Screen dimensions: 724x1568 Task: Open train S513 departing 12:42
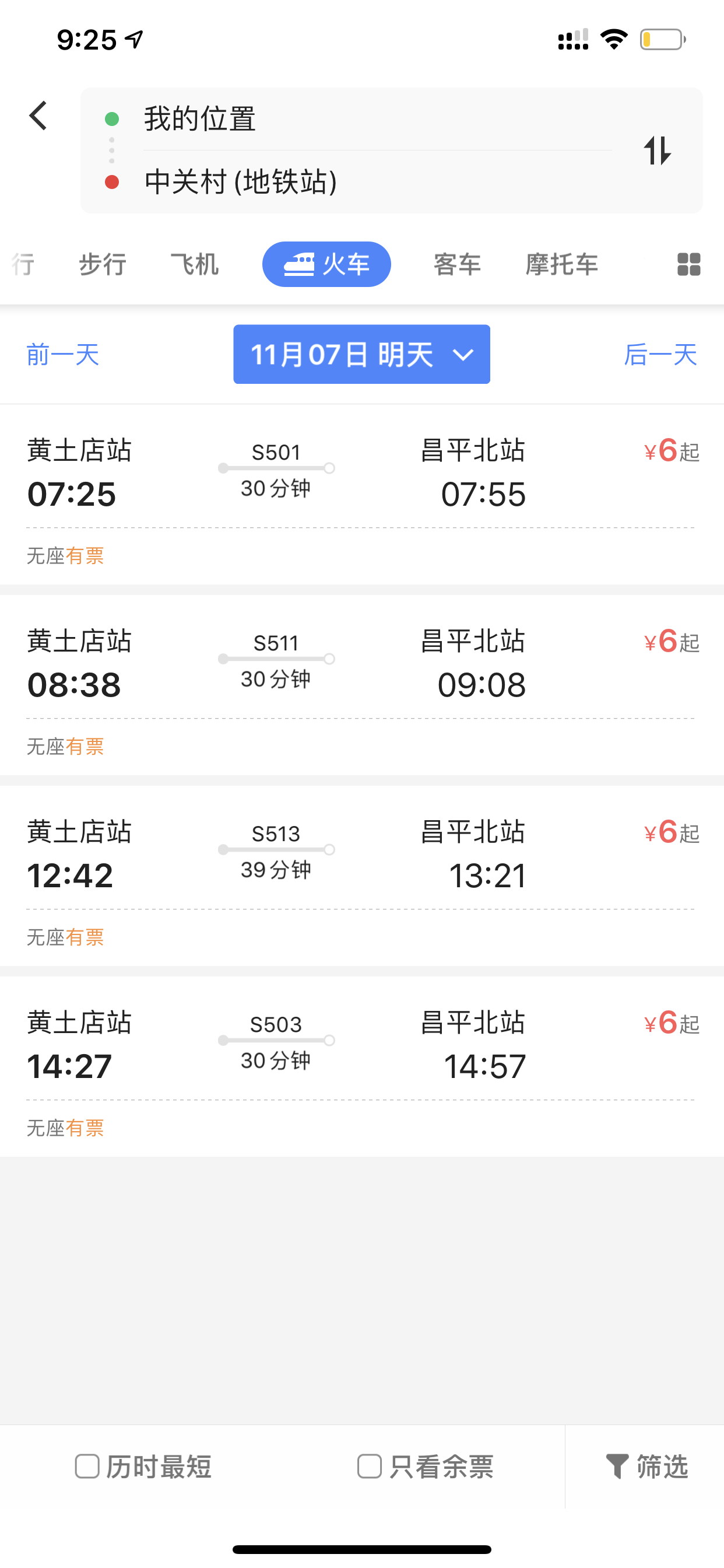click(x=362, y=876)
